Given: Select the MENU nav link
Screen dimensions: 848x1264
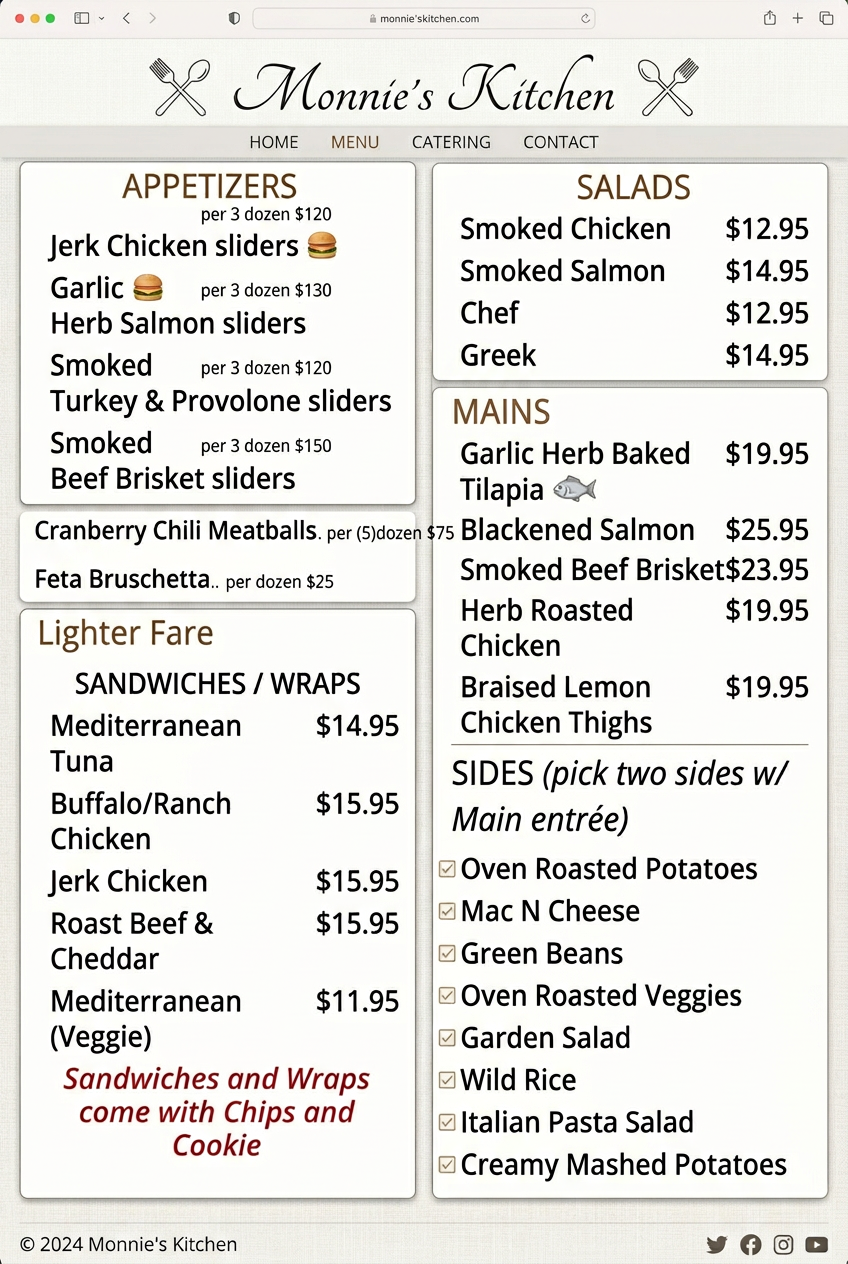Looking at the screenshot, I should tap(355, 142).
